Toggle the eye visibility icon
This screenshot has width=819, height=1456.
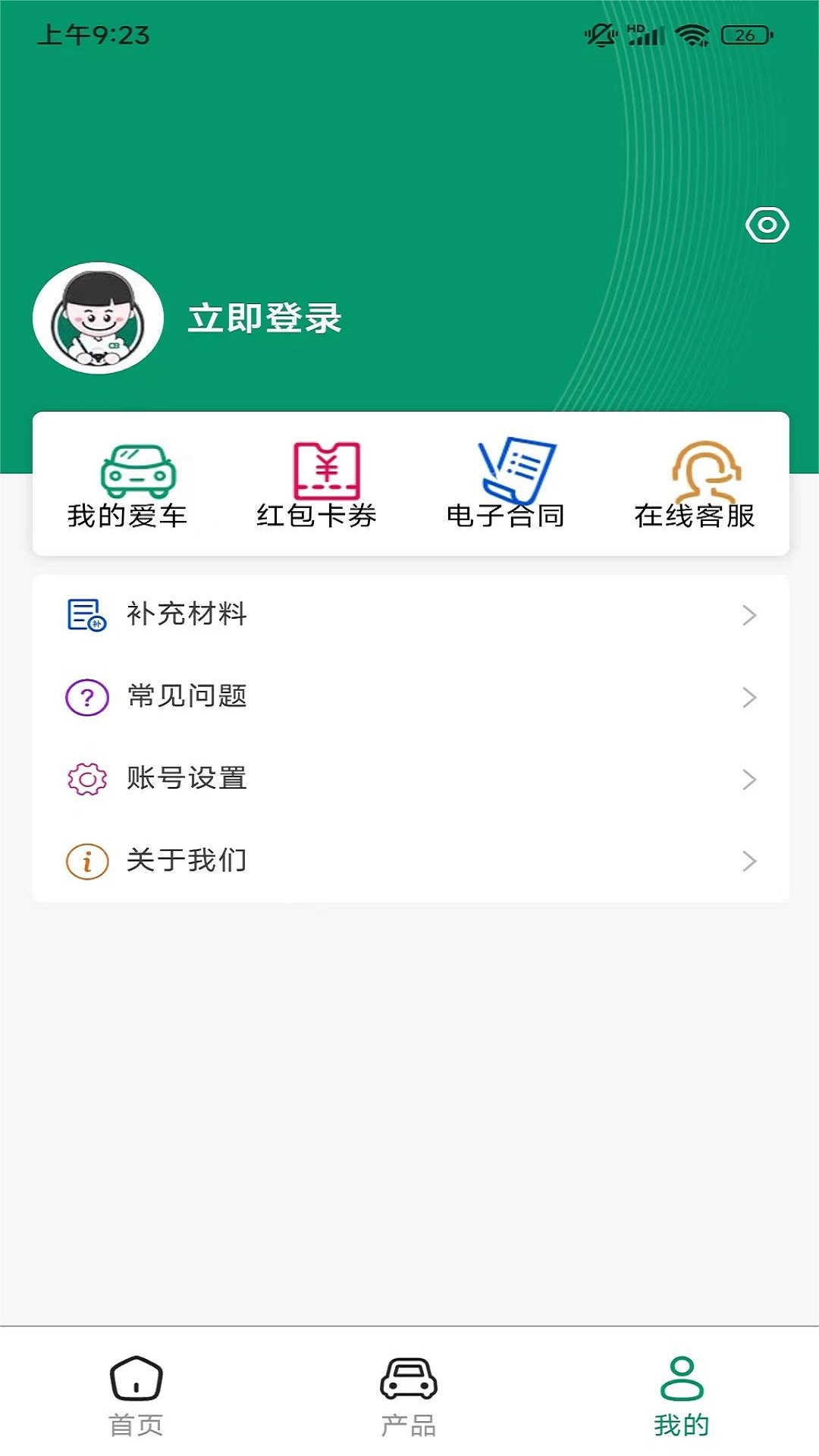click(768, 224)
